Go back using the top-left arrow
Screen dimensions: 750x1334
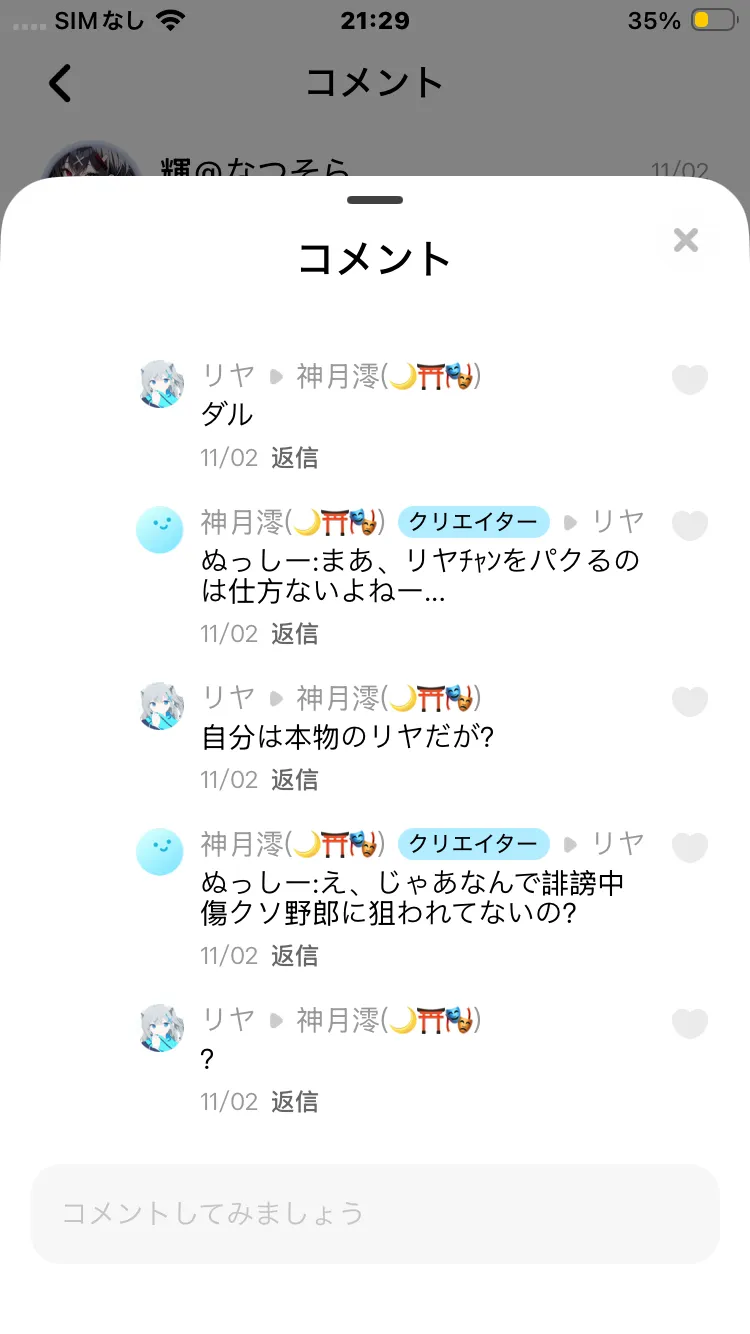point(60,83)
